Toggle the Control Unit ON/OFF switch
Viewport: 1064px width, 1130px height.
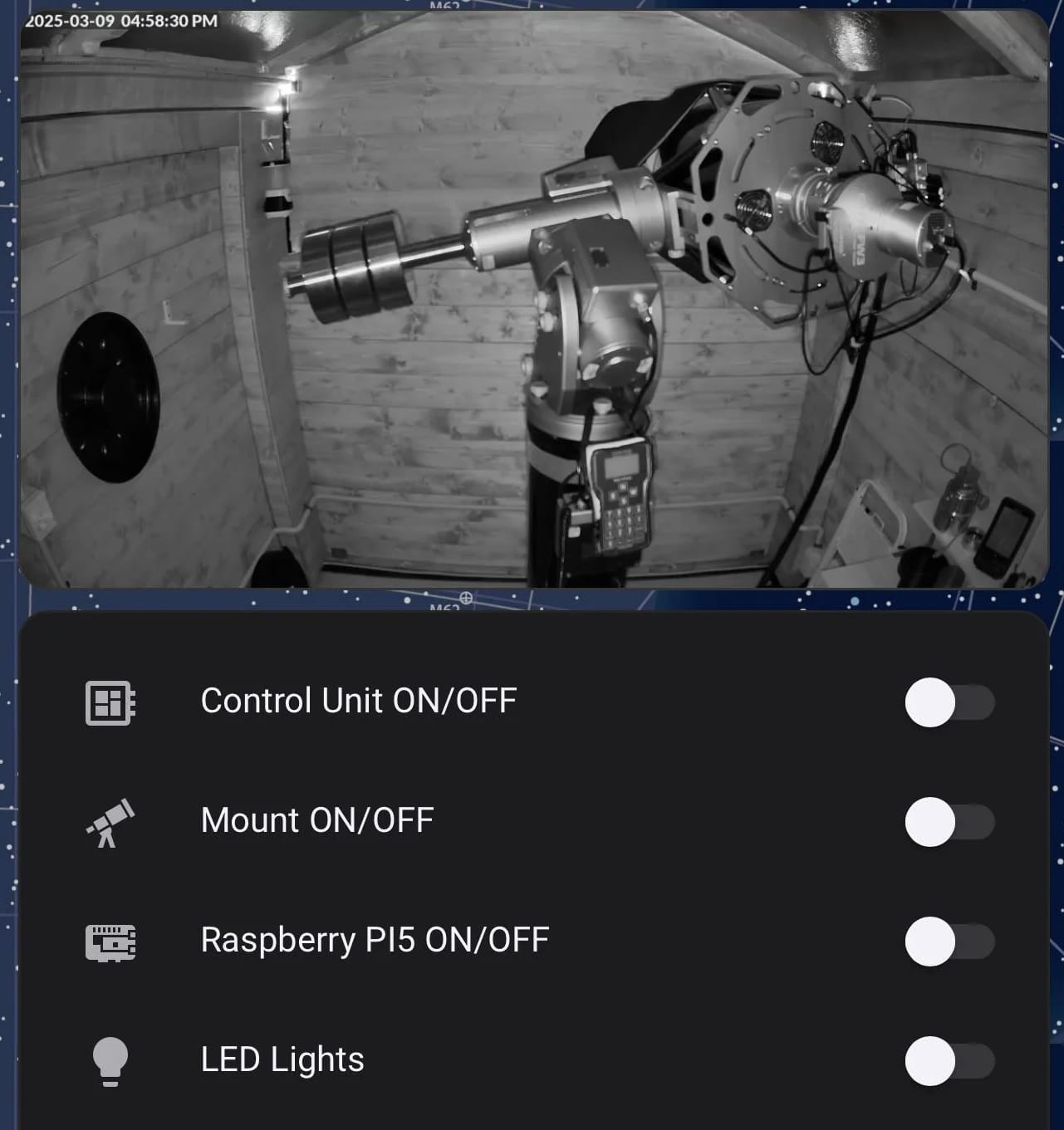[949, 702]
